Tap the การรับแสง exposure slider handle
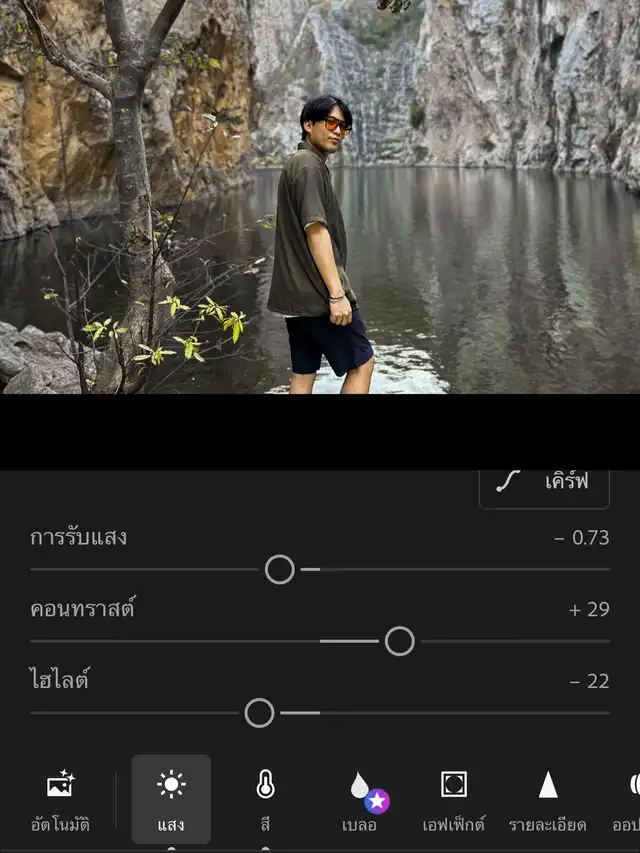Image resolution: width=640 pixels, height=853 pixels. (280, 569)
